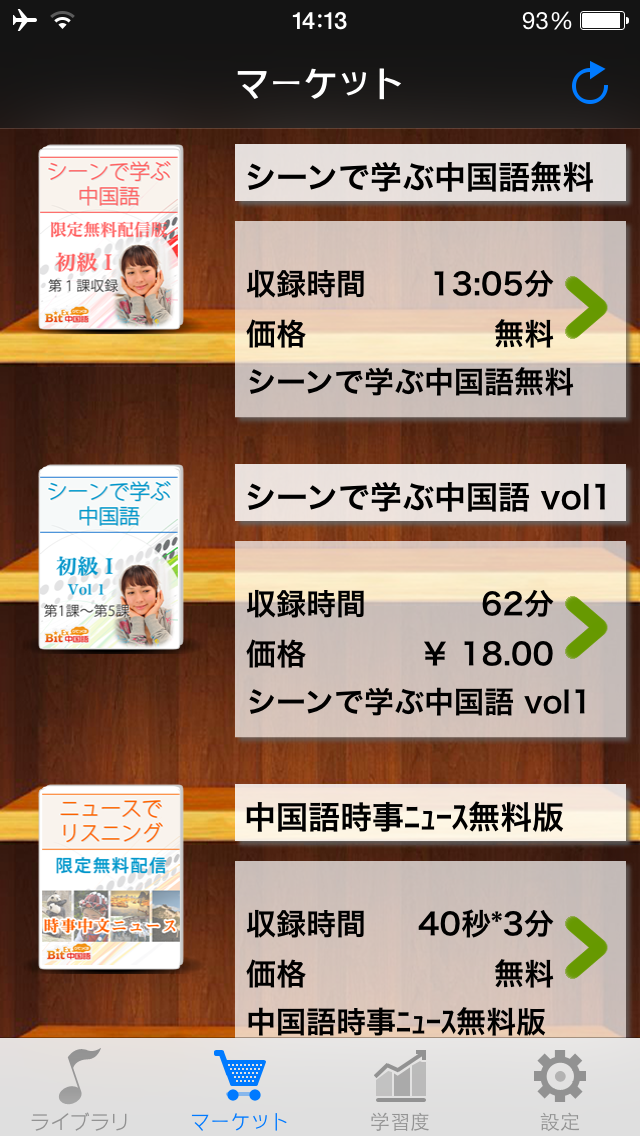640x1136 pixels.
Task: Open シーンで学ぶ中国語 vol1 details panel
Action: (430, 638)
